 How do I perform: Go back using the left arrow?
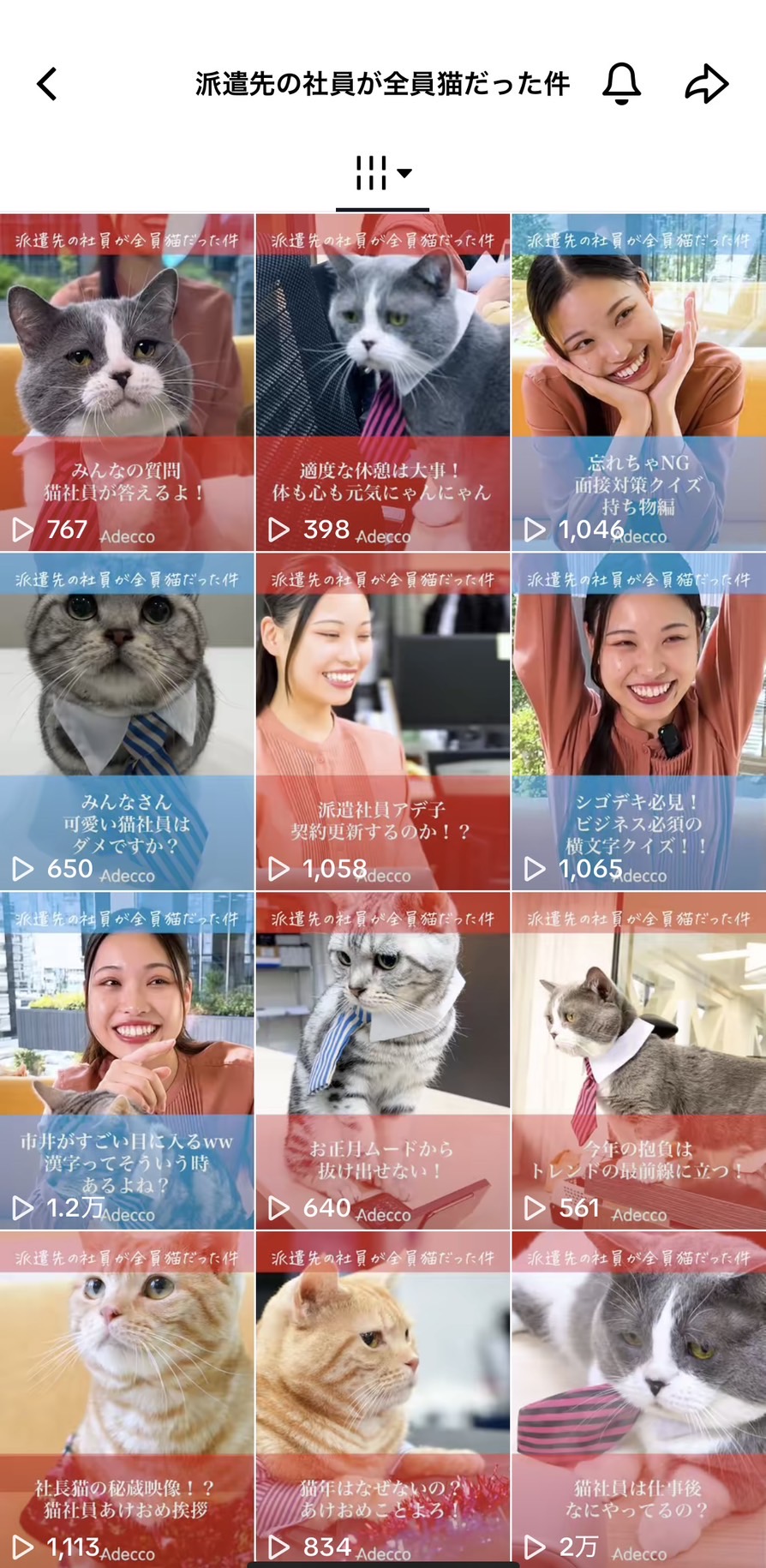pyautogui.click(x=47, y=84)
